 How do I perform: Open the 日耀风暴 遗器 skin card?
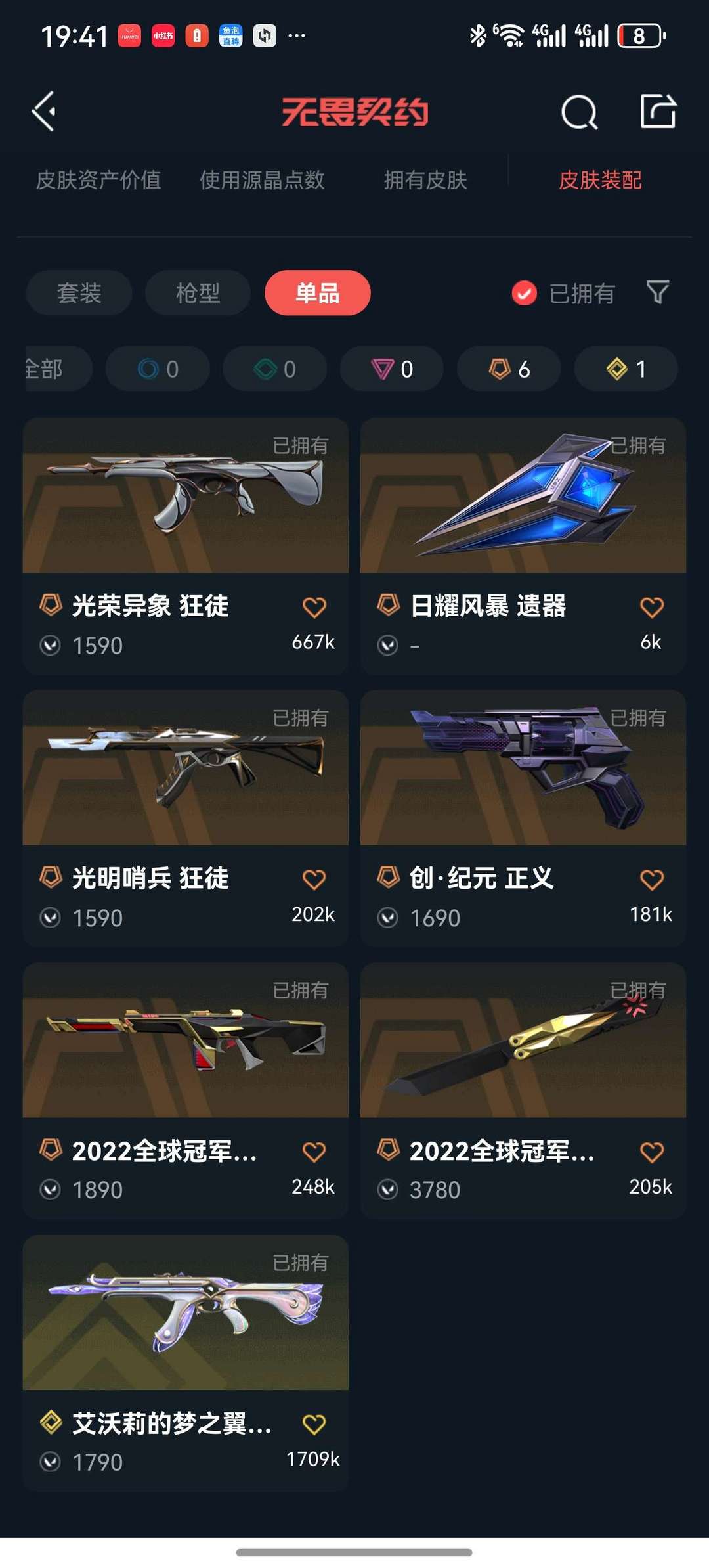tap(523, 546)
